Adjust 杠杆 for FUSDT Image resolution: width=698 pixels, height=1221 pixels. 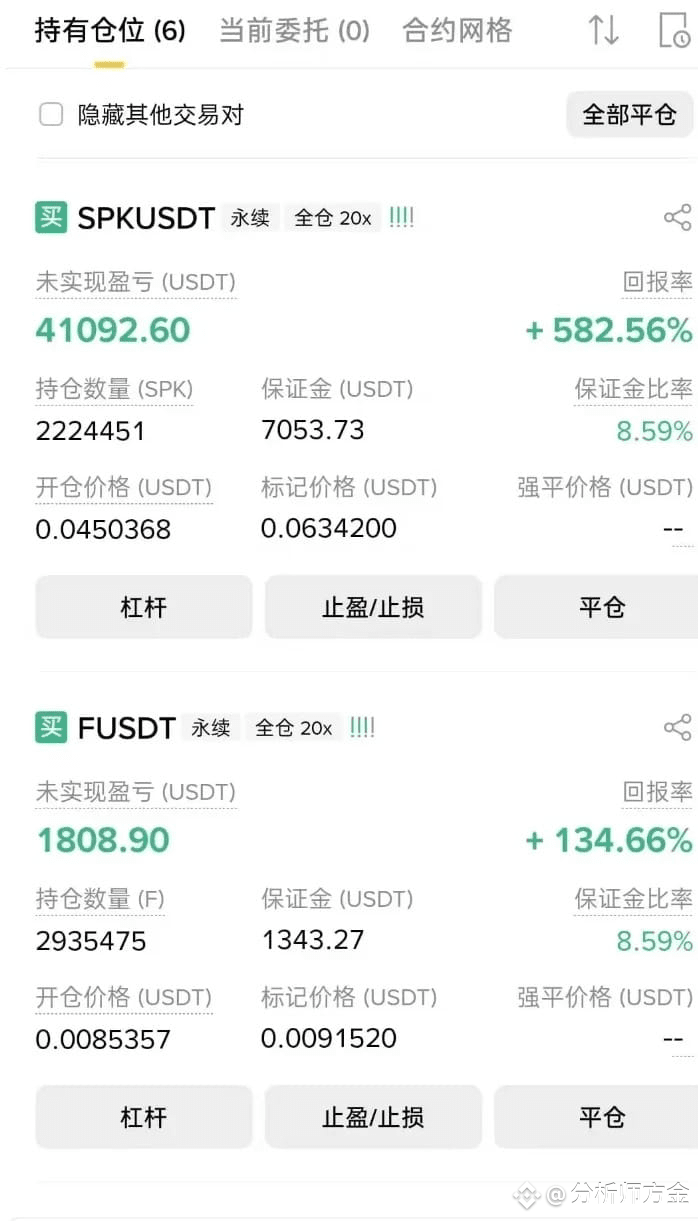[144, 1117]
